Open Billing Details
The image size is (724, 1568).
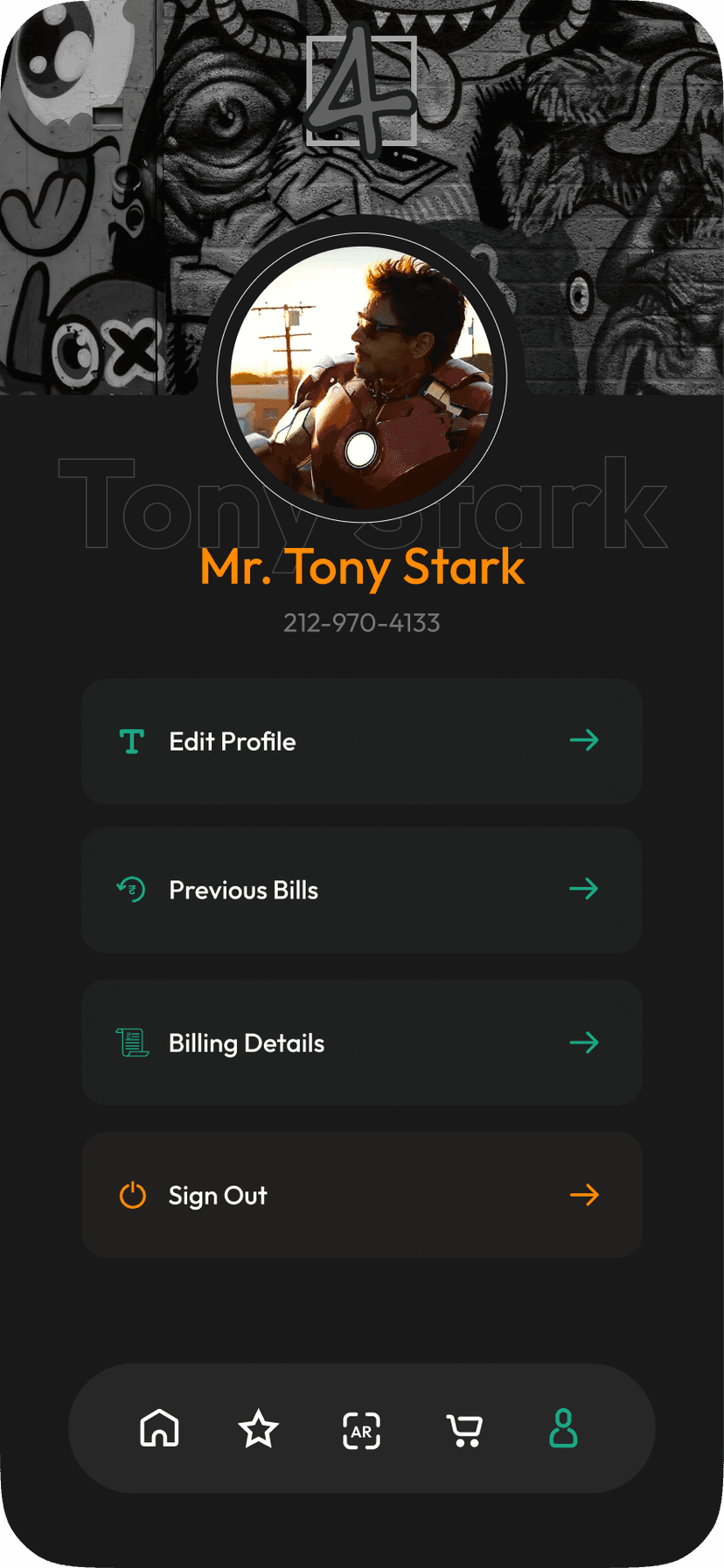361,1043
